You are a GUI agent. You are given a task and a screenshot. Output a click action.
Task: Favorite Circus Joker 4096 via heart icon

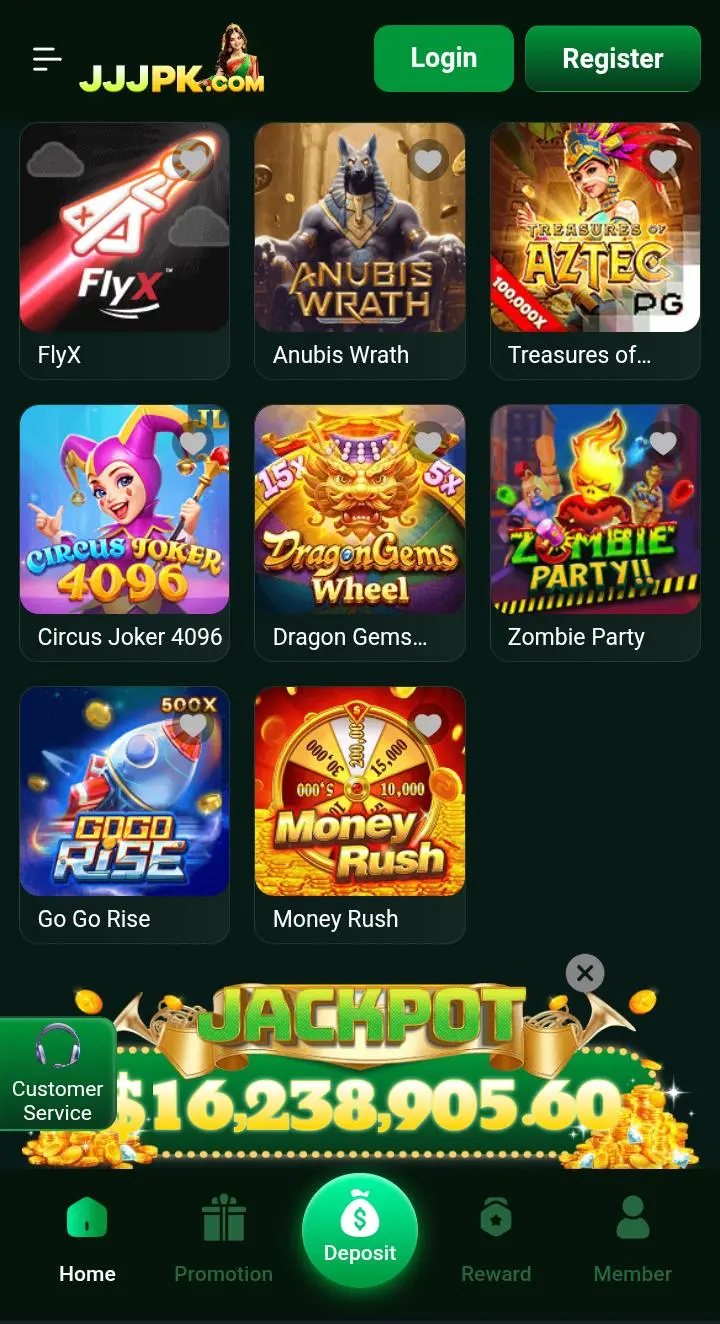193,443
